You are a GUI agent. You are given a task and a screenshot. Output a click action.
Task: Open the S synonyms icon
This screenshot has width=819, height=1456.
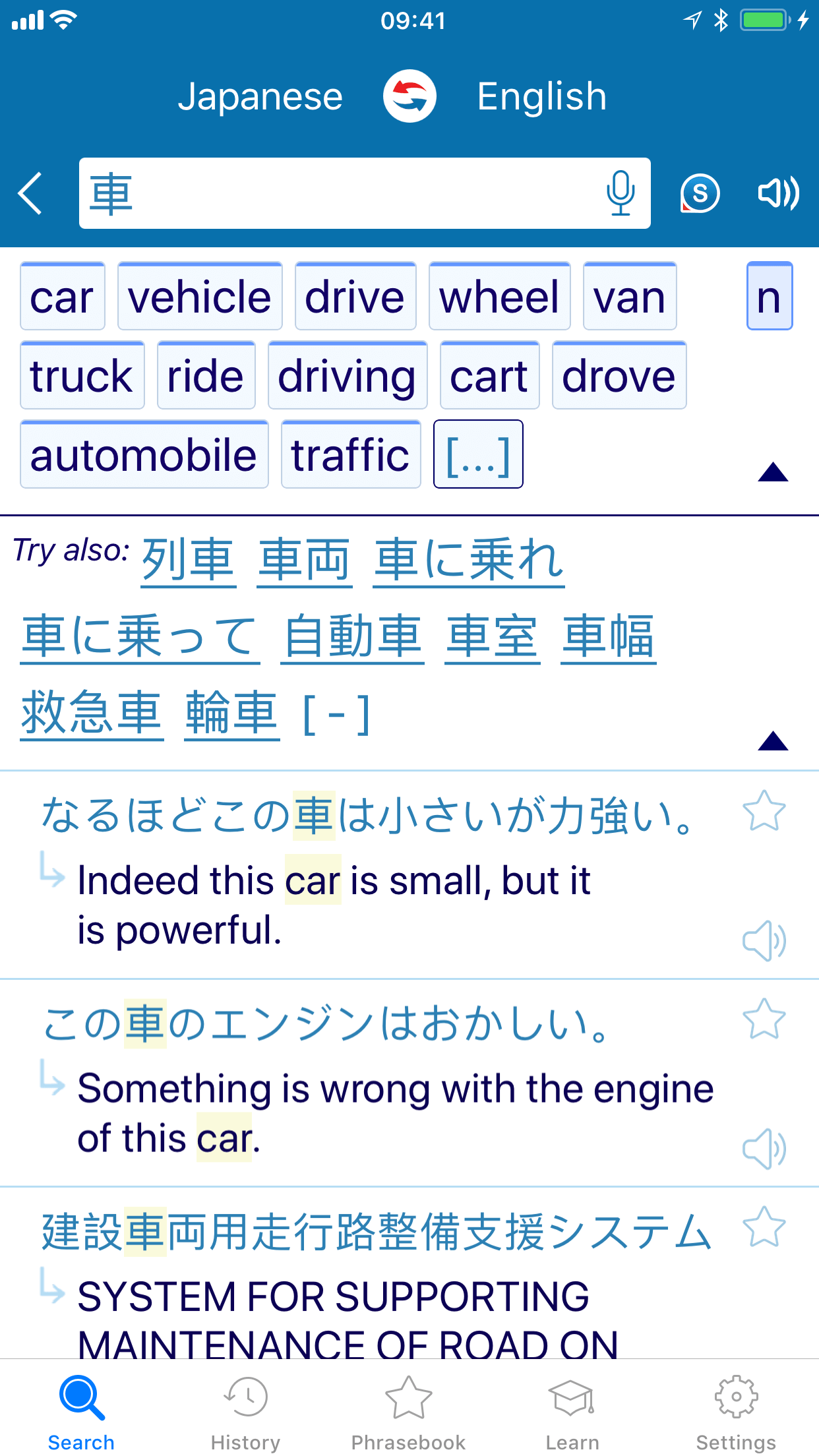point(700,193)
